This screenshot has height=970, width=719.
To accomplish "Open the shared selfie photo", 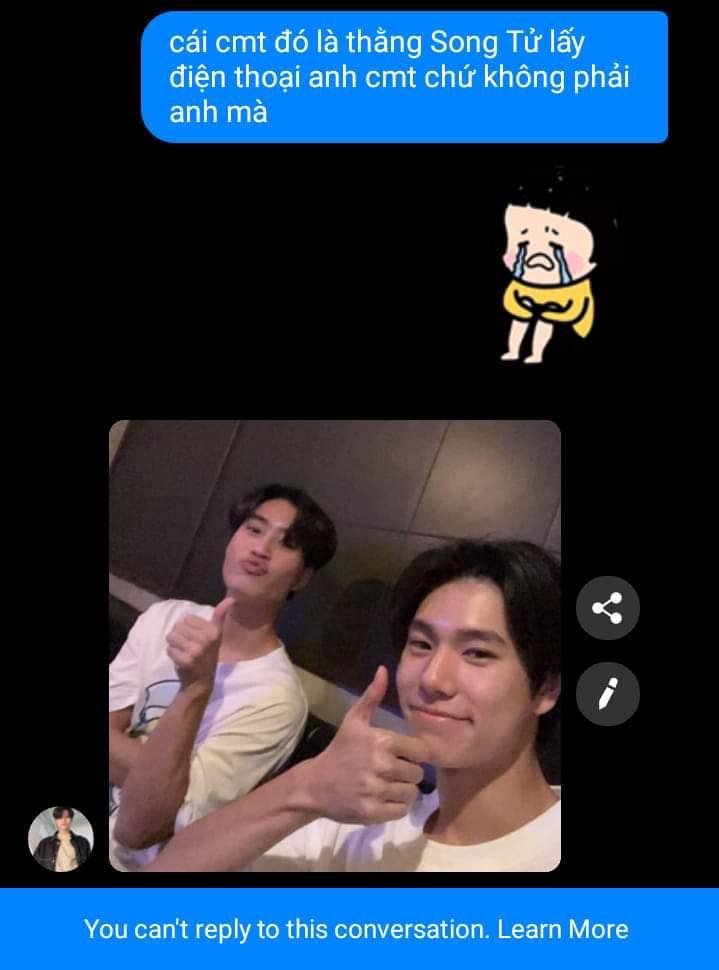I will [x=334, y=645].
